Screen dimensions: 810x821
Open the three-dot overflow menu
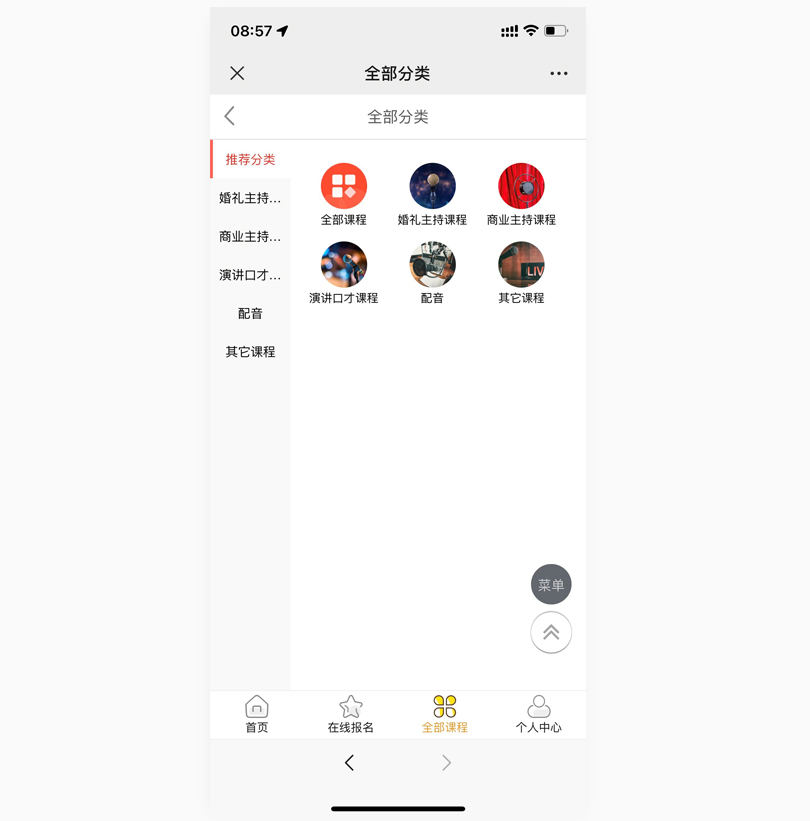tap(558, 73)
